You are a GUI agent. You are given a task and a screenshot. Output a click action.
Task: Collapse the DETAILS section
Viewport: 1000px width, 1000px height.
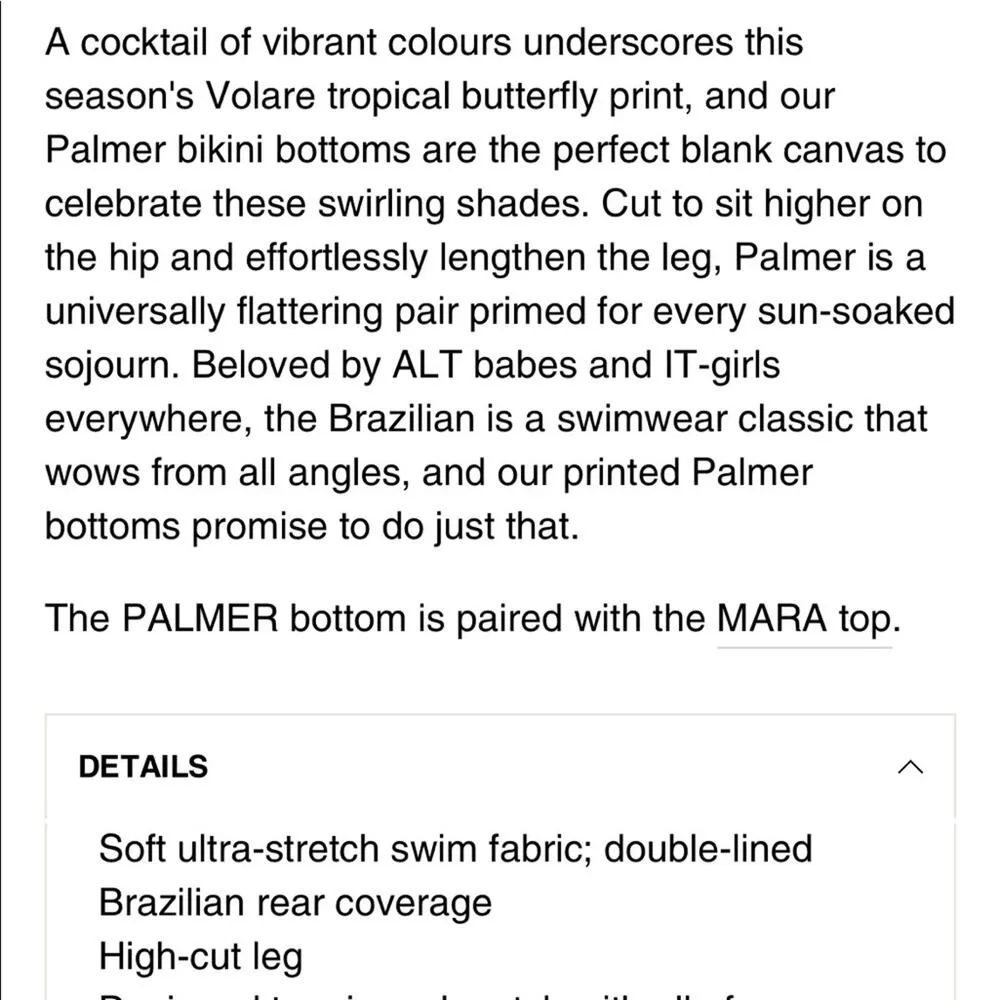910,767
